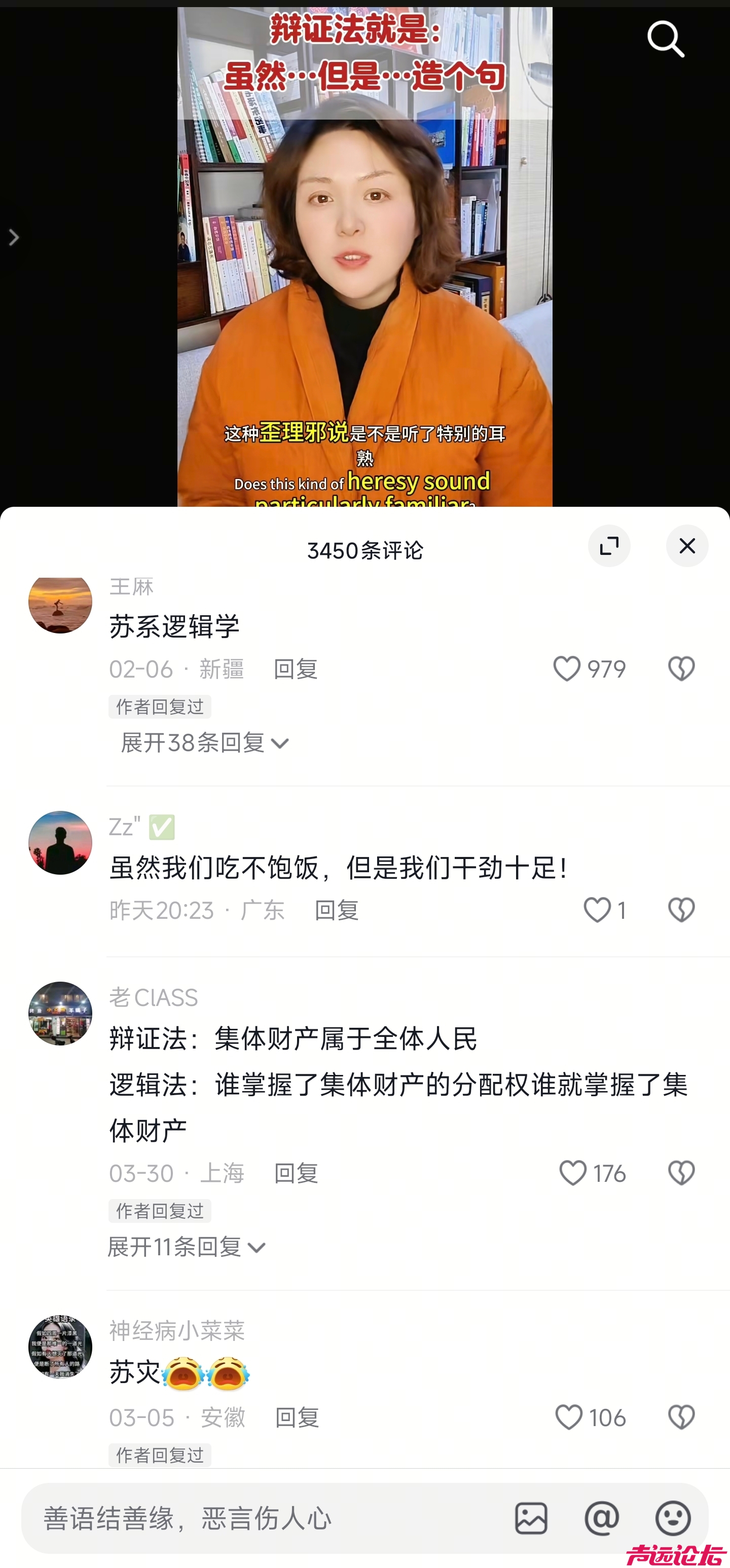
Task: Reply to 王麻's comment
Action: point(295,669)
